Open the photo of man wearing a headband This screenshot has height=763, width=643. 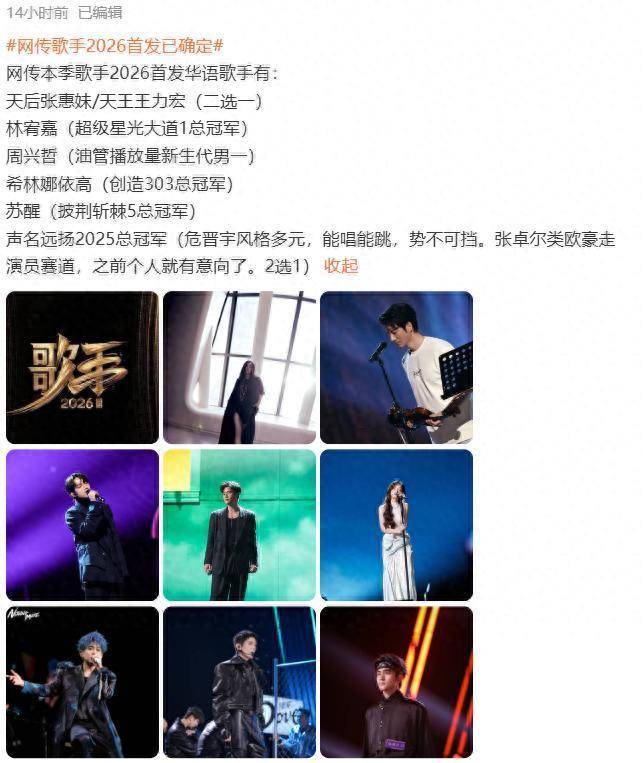pos(396,682)
